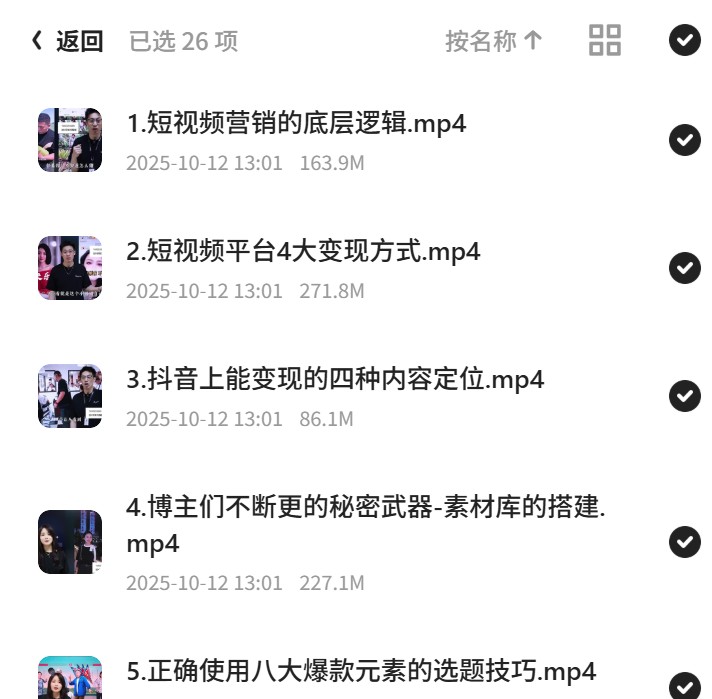Deselect 3.抖音上能变现的四种内容定位.mp4
This screenshot has width=712, height=699.
(x=685, y=396)
